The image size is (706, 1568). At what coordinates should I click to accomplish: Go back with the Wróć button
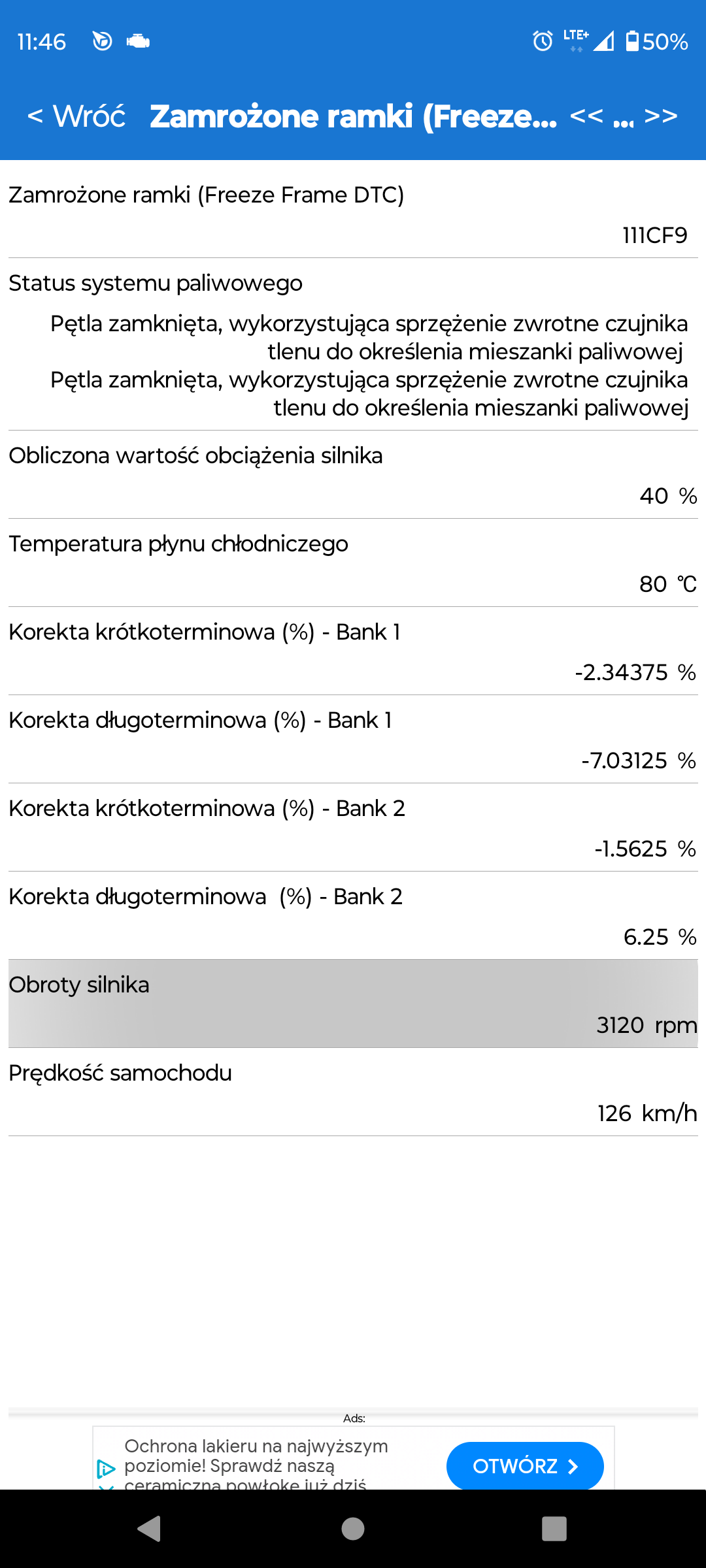pyautogui.click(x=76, y=116)
